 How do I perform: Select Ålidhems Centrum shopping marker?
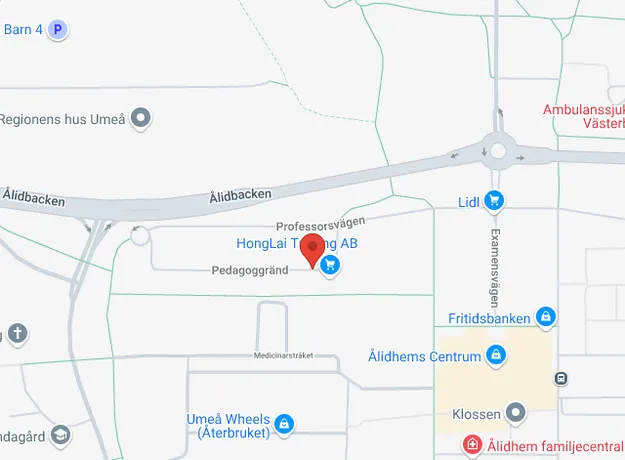(495, 355)
